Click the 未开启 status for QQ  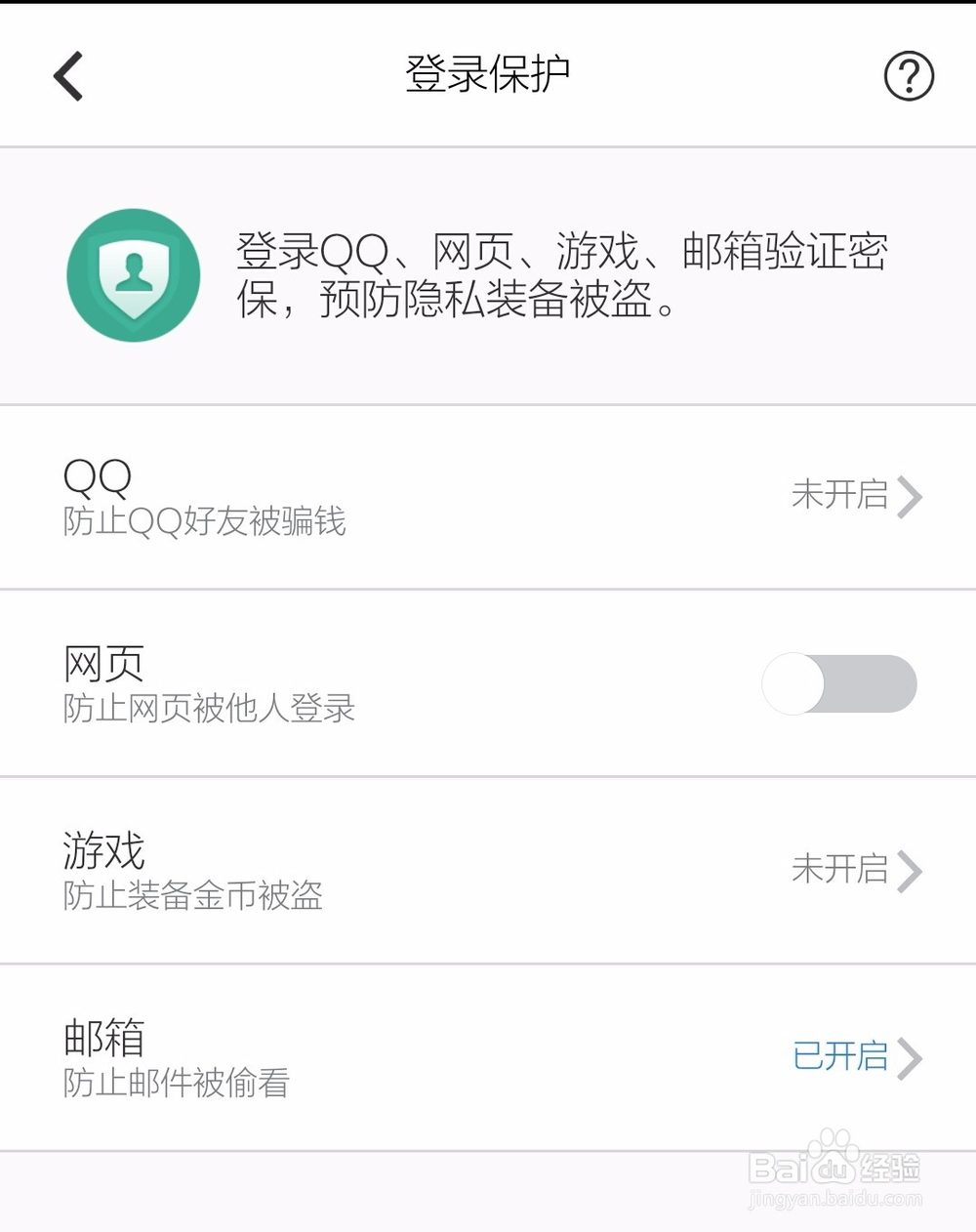841,496
